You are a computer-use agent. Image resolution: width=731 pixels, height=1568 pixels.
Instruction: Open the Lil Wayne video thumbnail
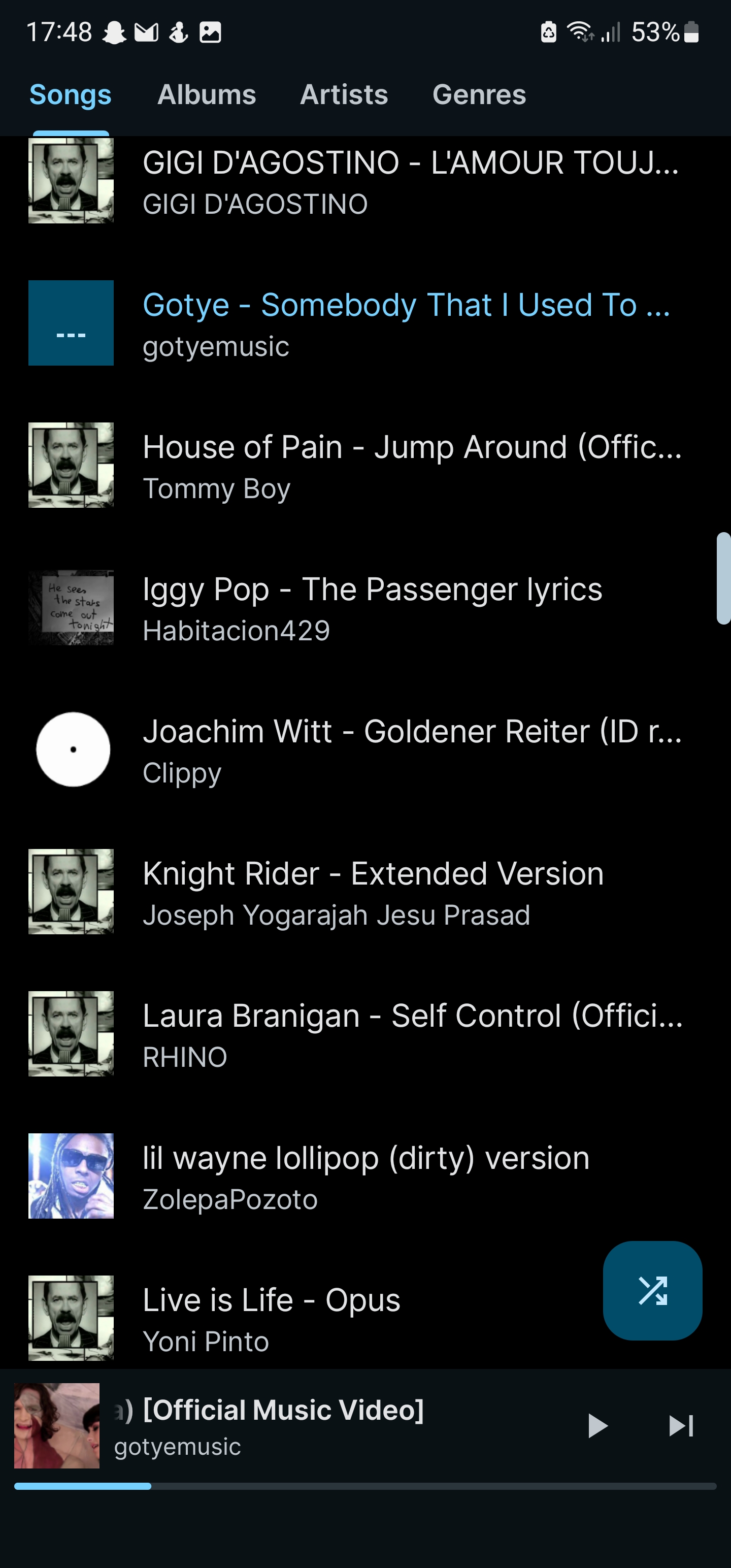point(70,1176)
